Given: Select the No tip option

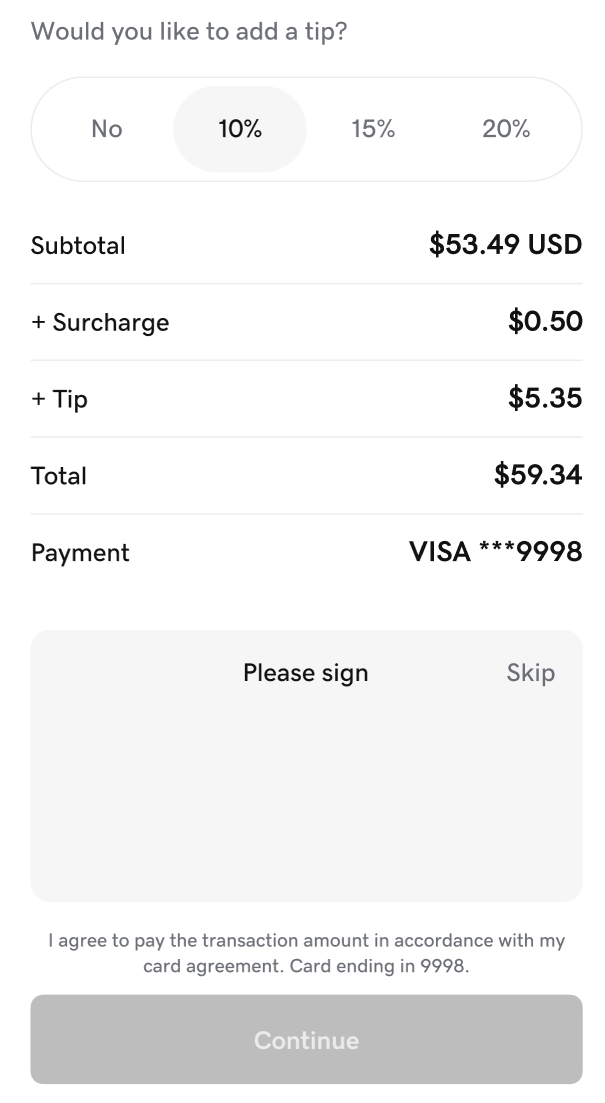Looking at the screenshot, I should point(107,129).
